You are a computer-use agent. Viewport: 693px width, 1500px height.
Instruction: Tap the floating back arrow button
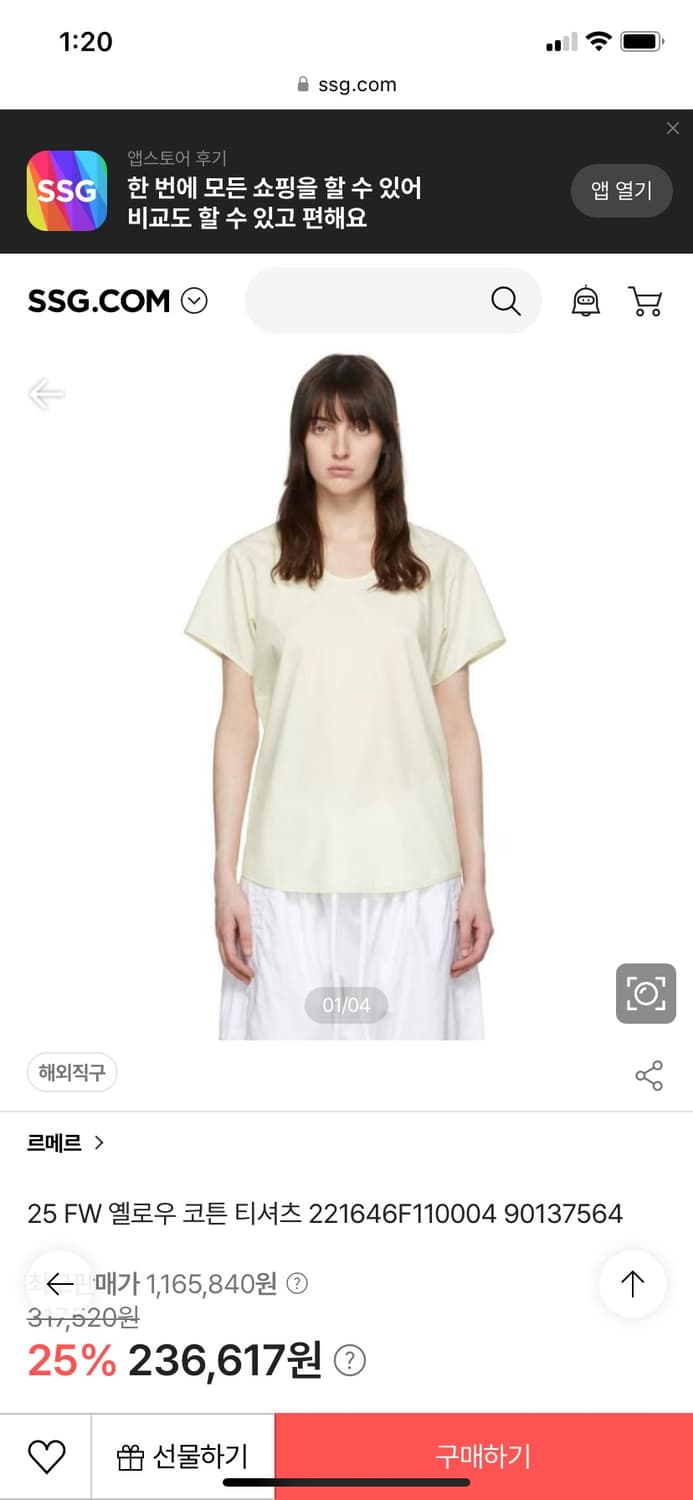coord(60,1284)
